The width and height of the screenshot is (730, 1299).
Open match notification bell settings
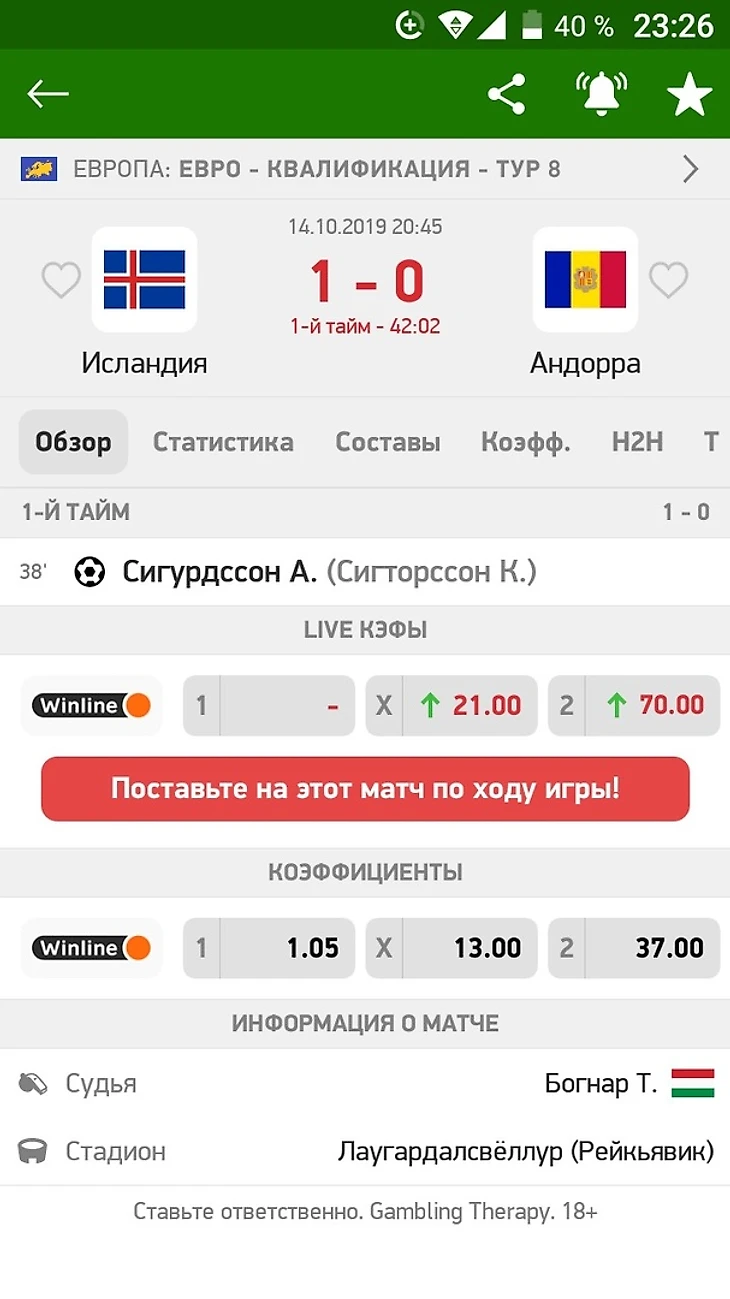(x=601, y=93)
